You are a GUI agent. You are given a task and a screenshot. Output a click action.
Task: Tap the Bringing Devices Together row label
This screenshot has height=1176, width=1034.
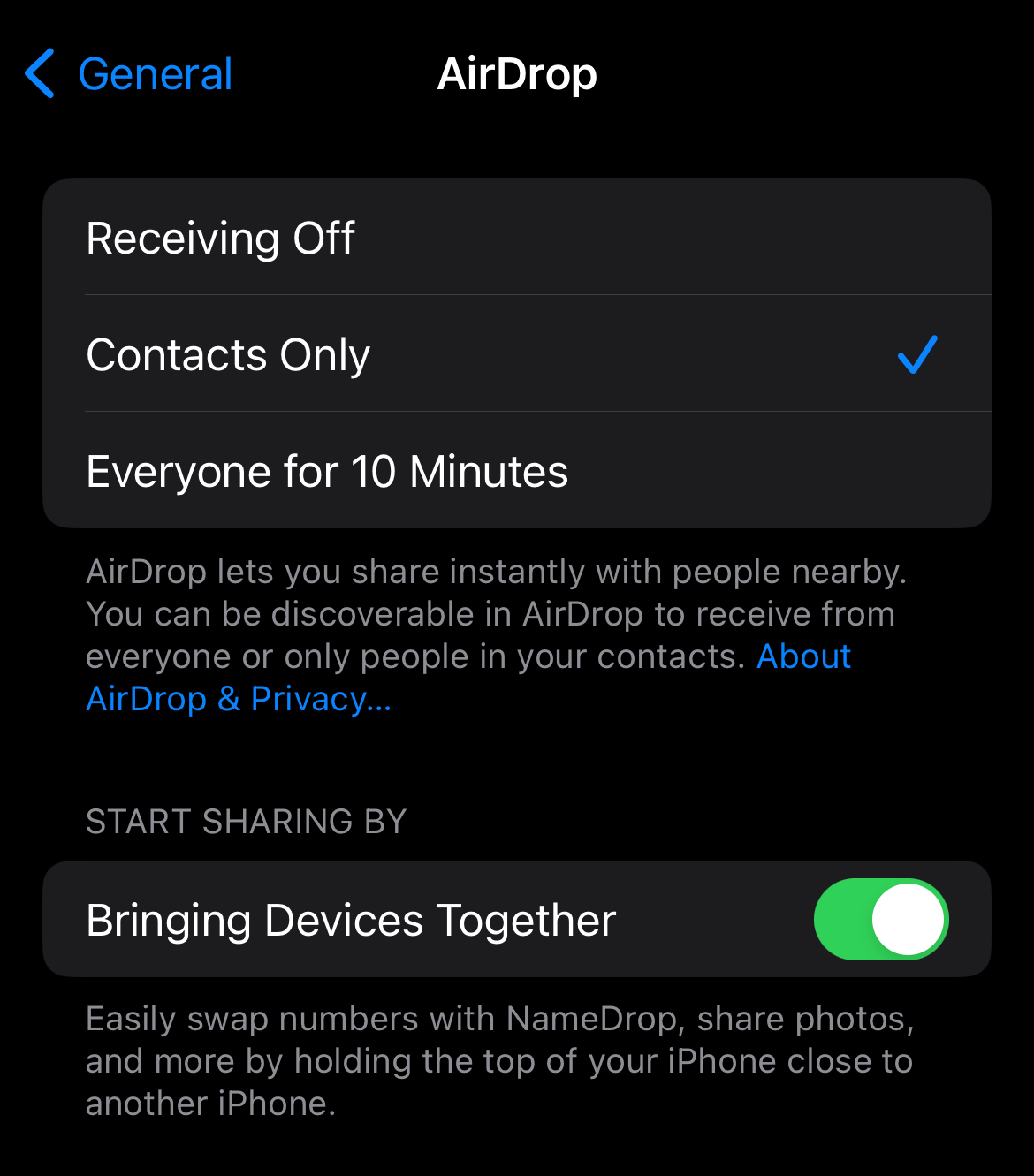(350, 919)
